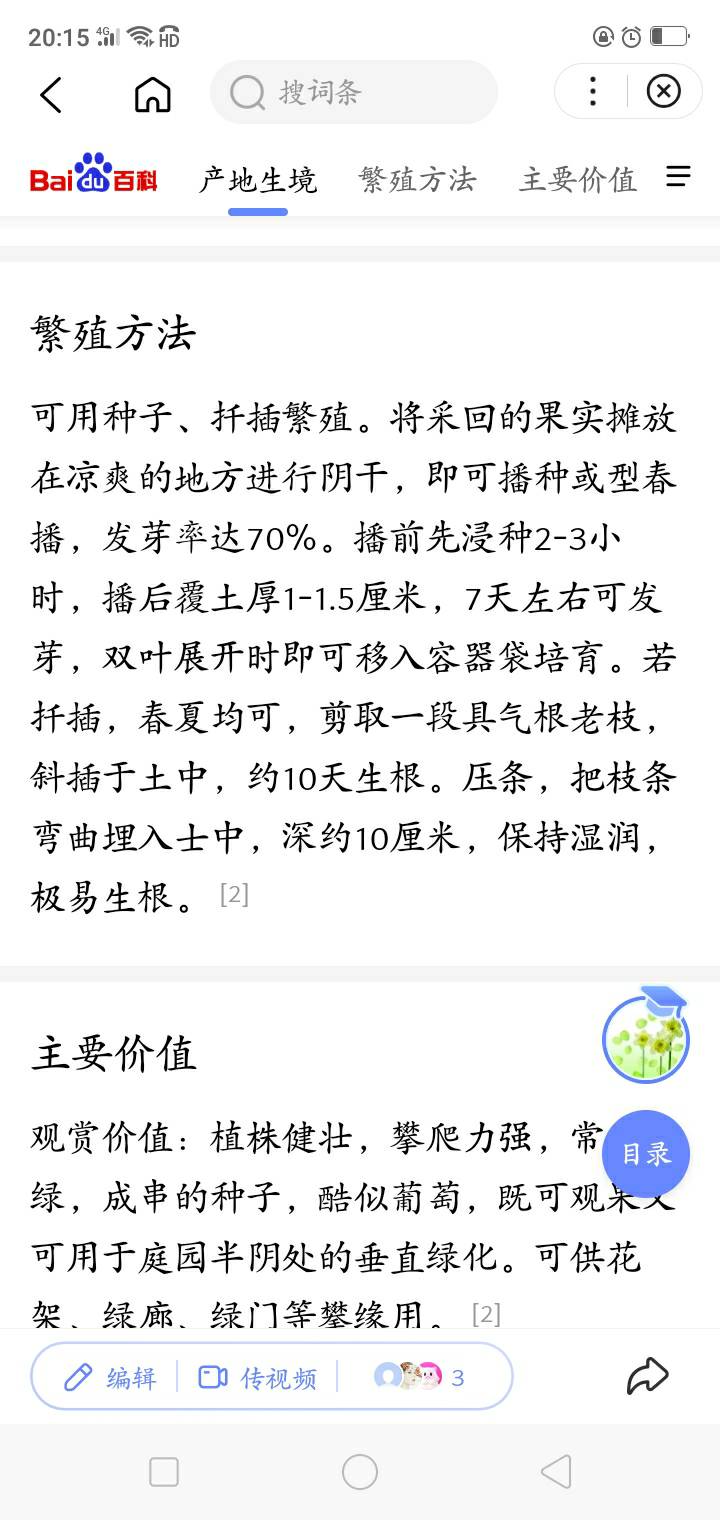Share this encyclopedia entry
This screenshot has width=720, height=1520.
(x=647, y=1376)
